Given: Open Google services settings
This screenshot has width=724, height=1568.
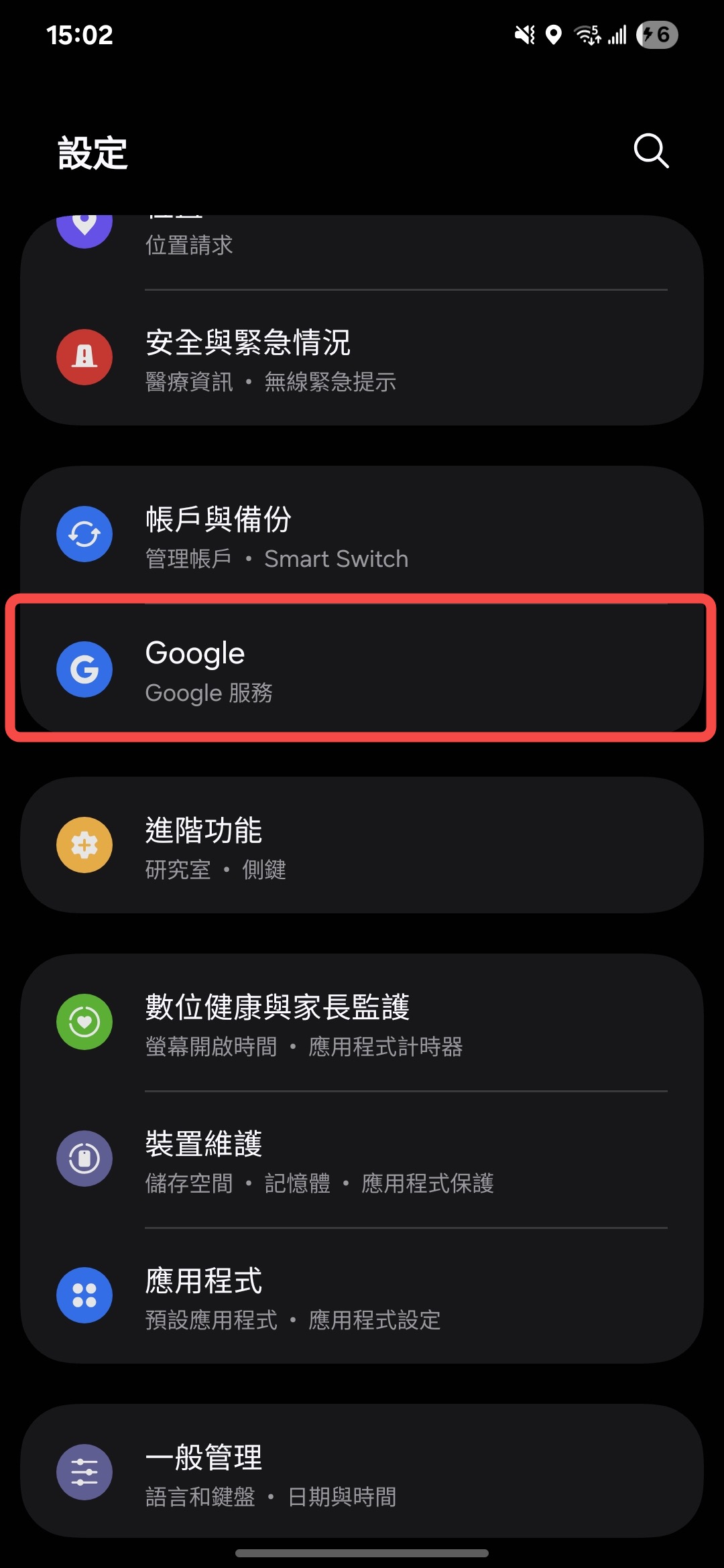Looking at the screenshot, I should pyautogui.click(x=362, y=669).
